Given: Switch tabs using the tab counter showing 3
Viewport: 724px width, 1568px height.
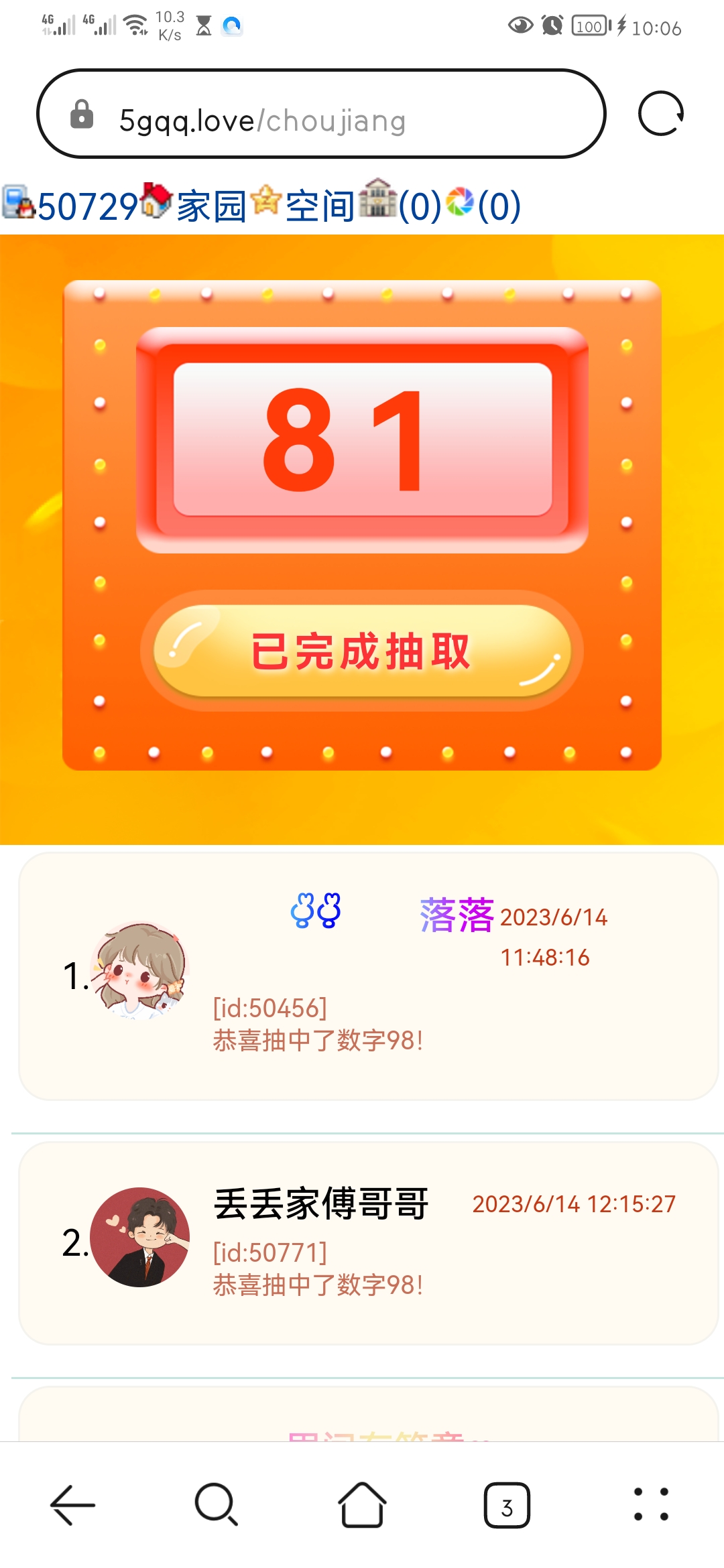Looking at the screenshot, I should coord(507,1504).
